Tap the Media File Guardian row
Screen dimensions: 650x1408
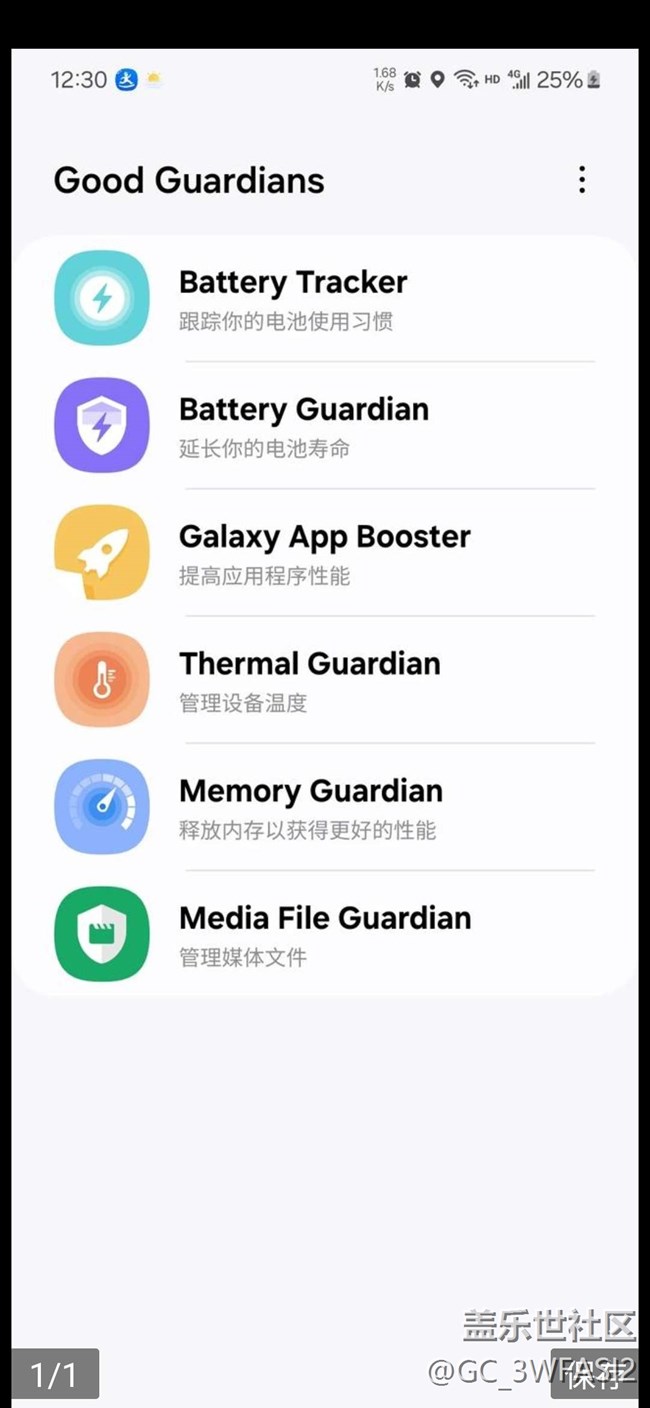[324, 933]
